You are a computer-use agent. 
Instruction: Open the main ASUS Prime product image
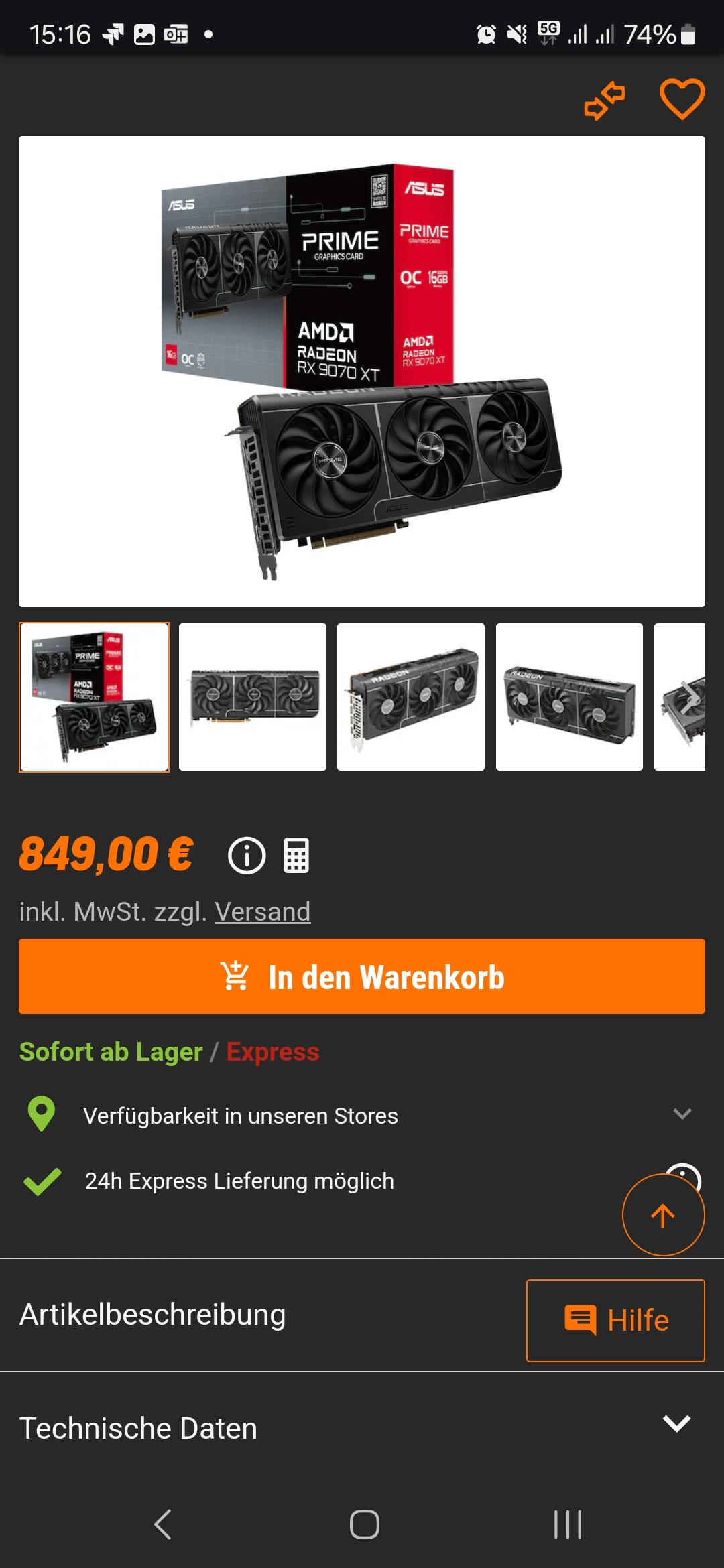click(362, 372)
